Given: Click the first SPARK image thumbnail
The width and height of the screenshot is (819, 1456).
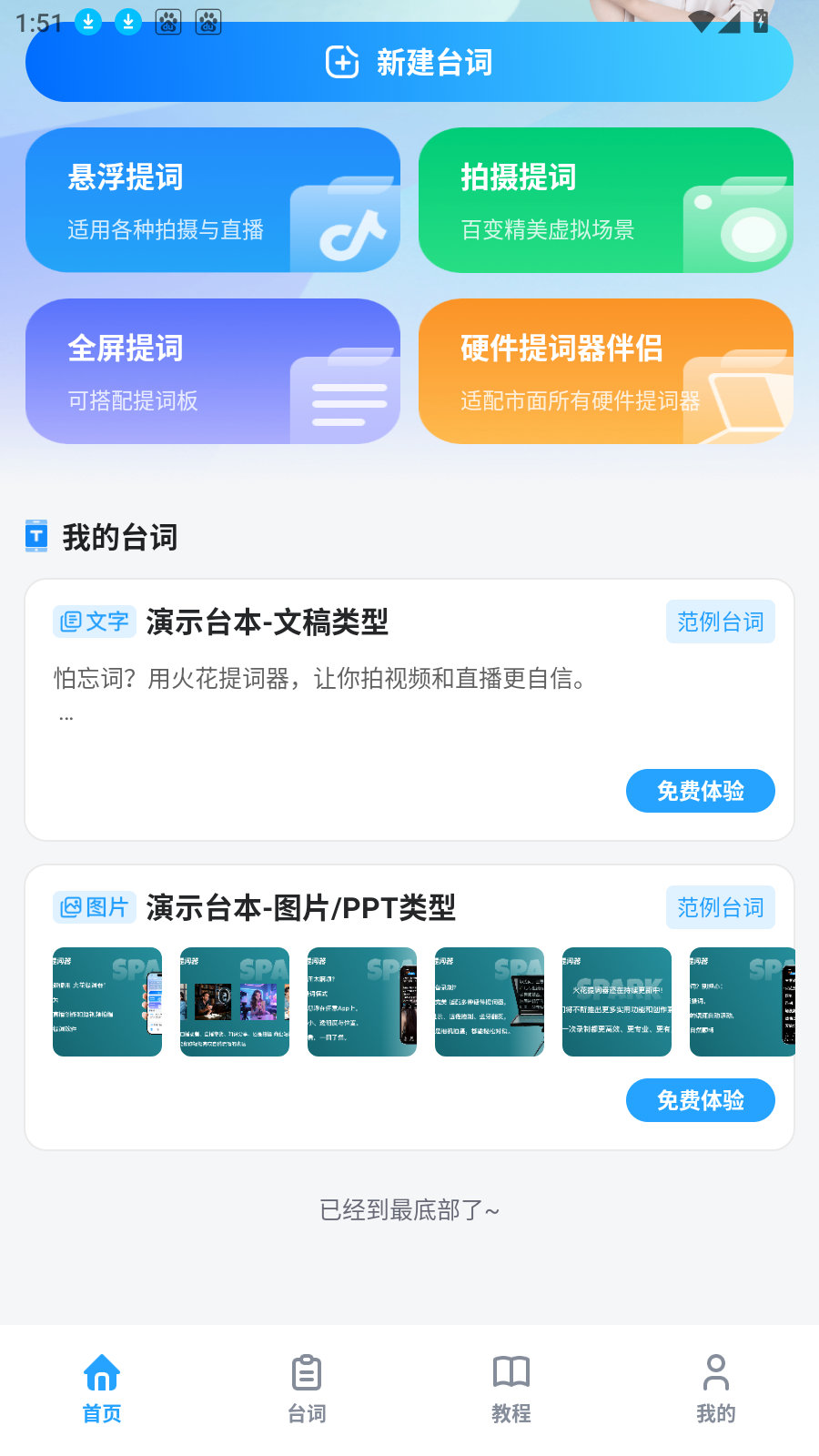Looking at the screenshot, I should pyautogui.click(x=106, y=1002).
